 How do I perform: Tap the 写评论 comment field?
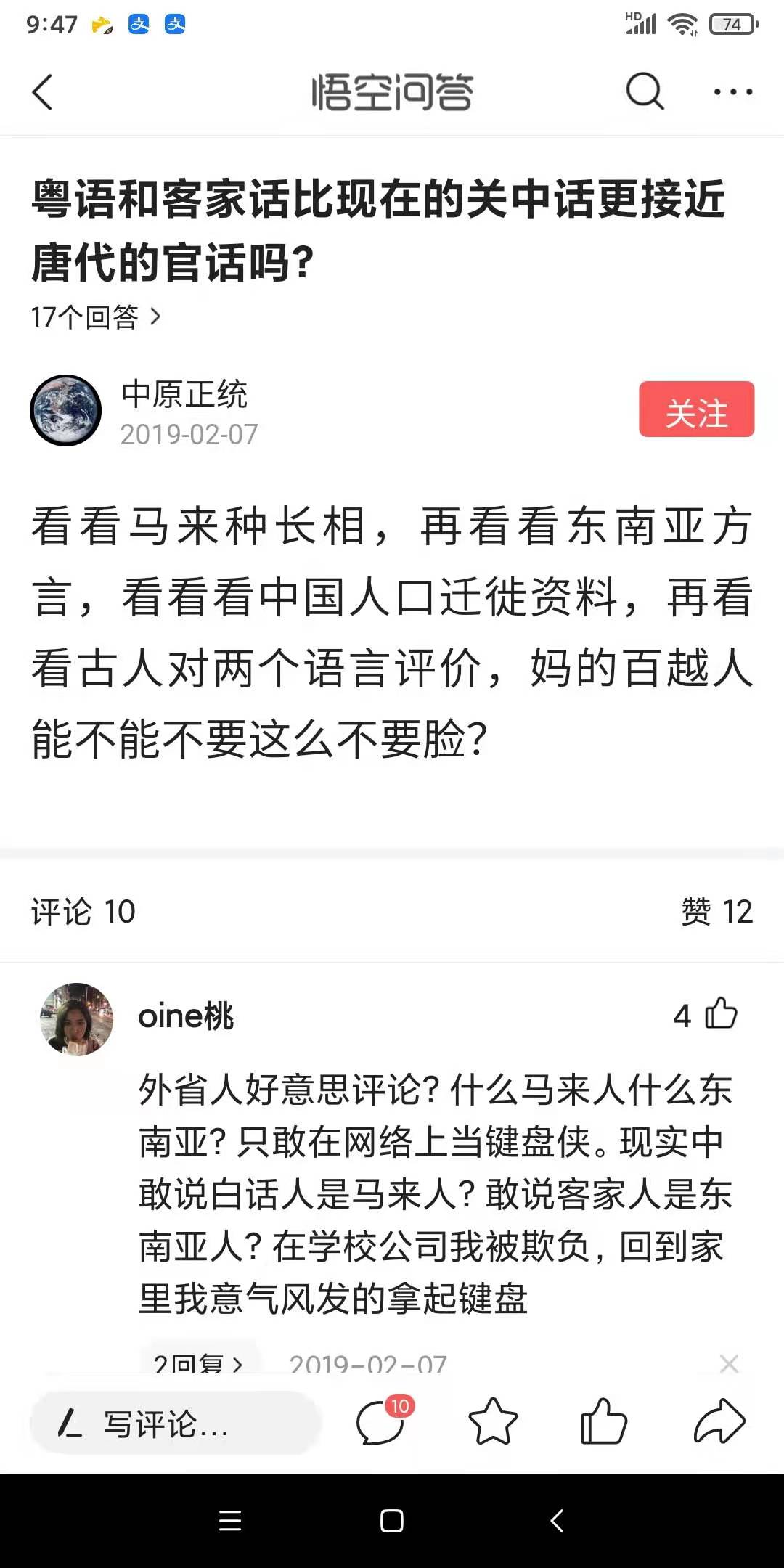pos(174,1424)
